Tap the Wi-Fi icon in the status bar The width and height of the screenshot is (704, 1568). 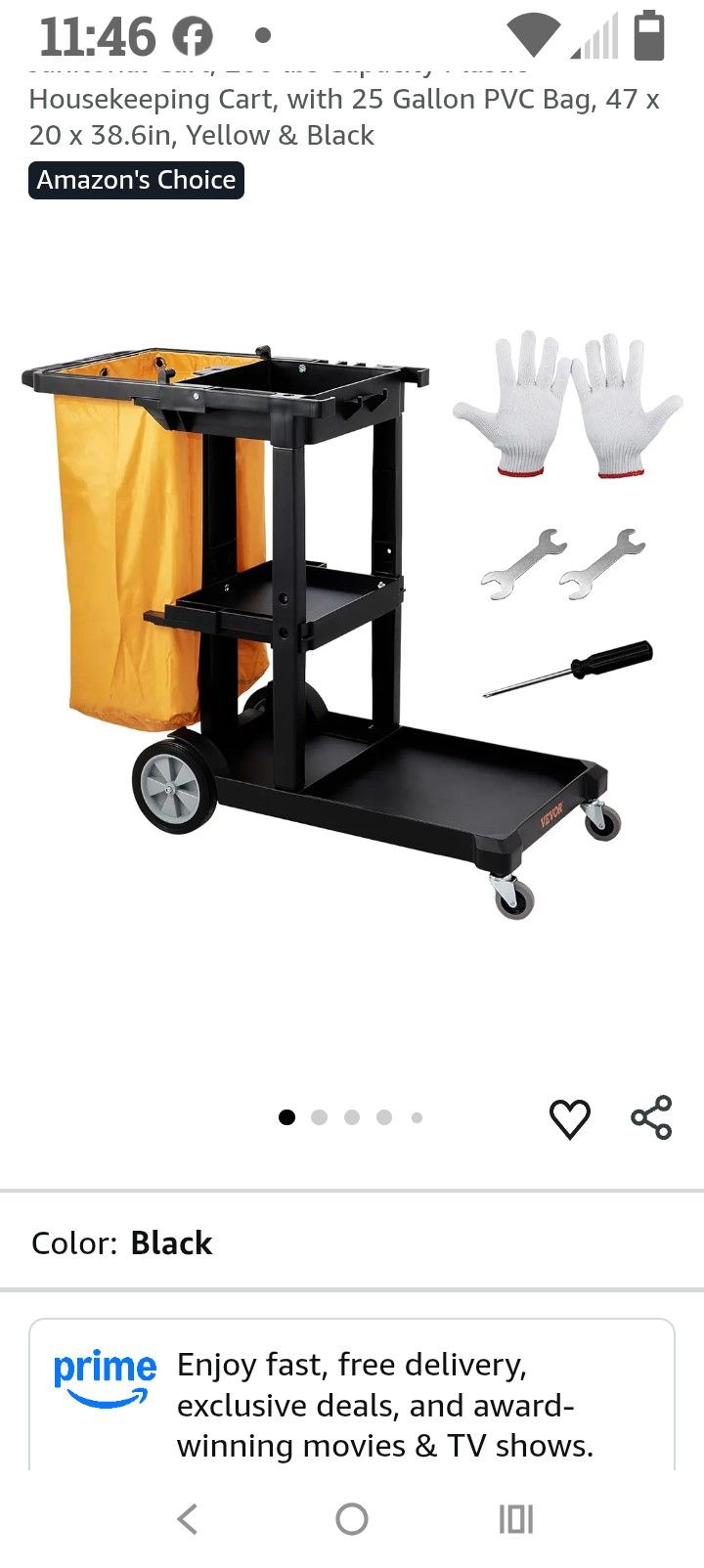(x=532, y=32)
